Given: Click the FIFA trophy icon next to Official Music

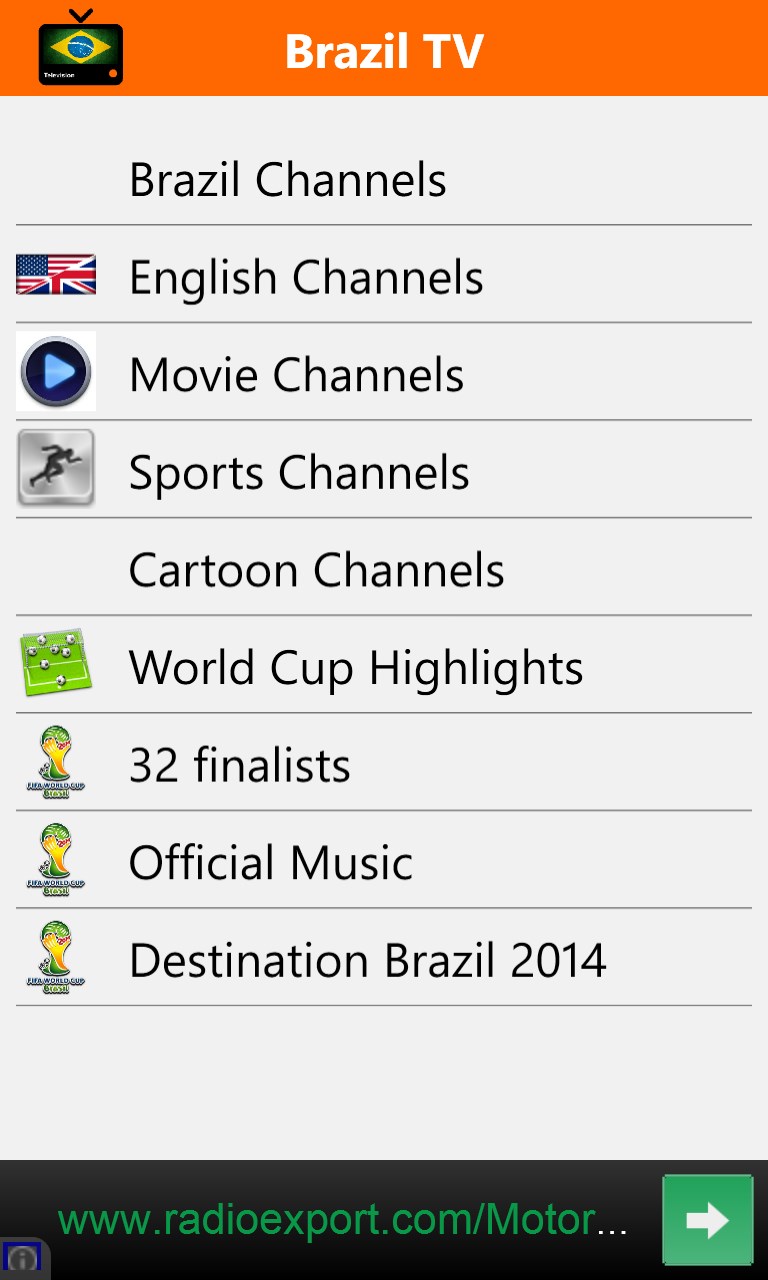Looking at the screenshot, I should coord(56,859).
